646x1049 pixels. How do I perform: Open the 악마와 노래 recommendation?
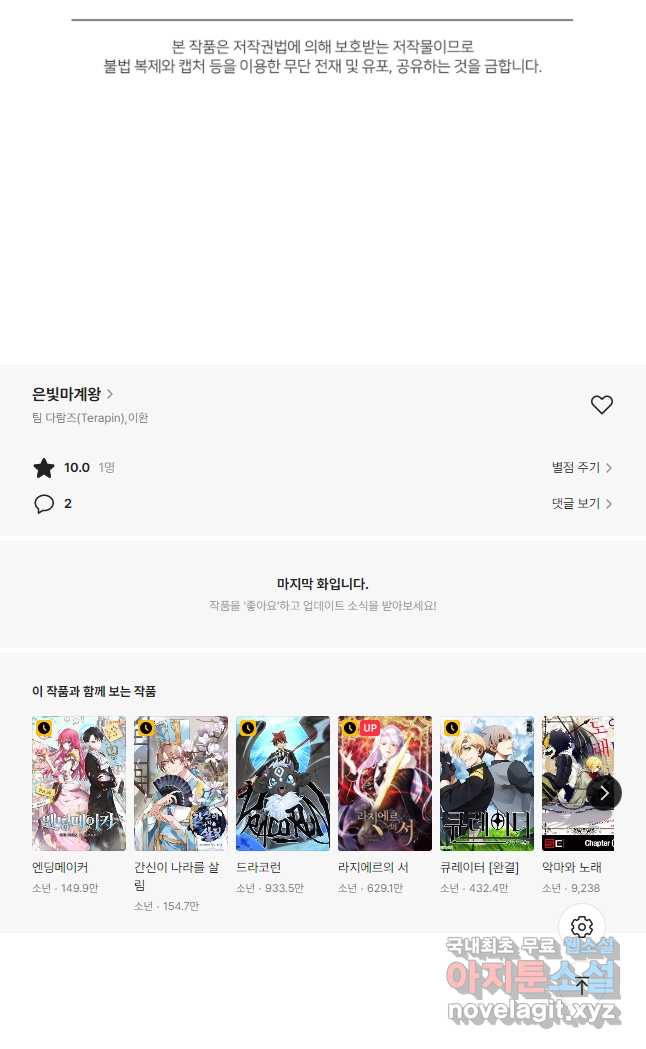pos(578,805)
